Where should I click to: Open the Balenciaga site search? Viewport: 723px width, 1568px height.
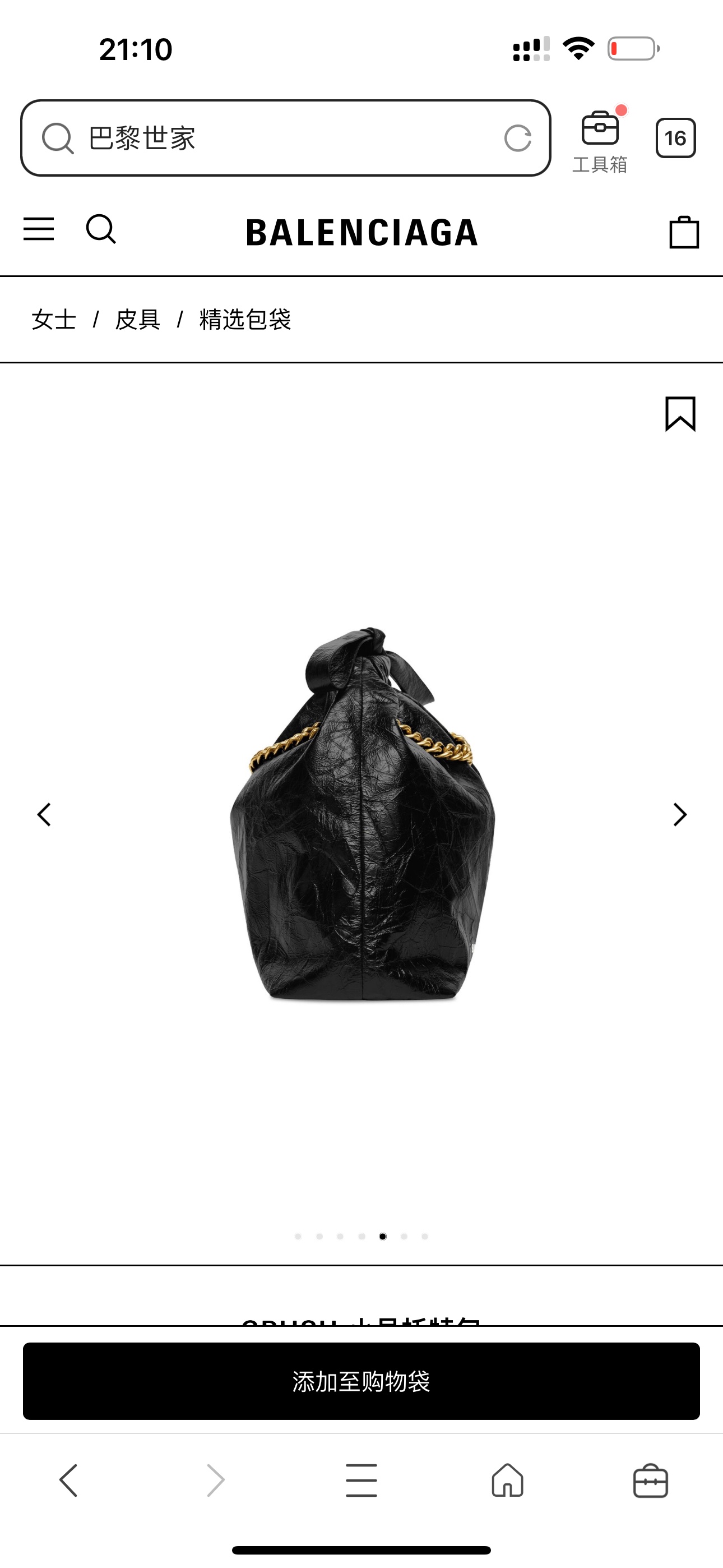pyautogui.click(x=101, y=229)
